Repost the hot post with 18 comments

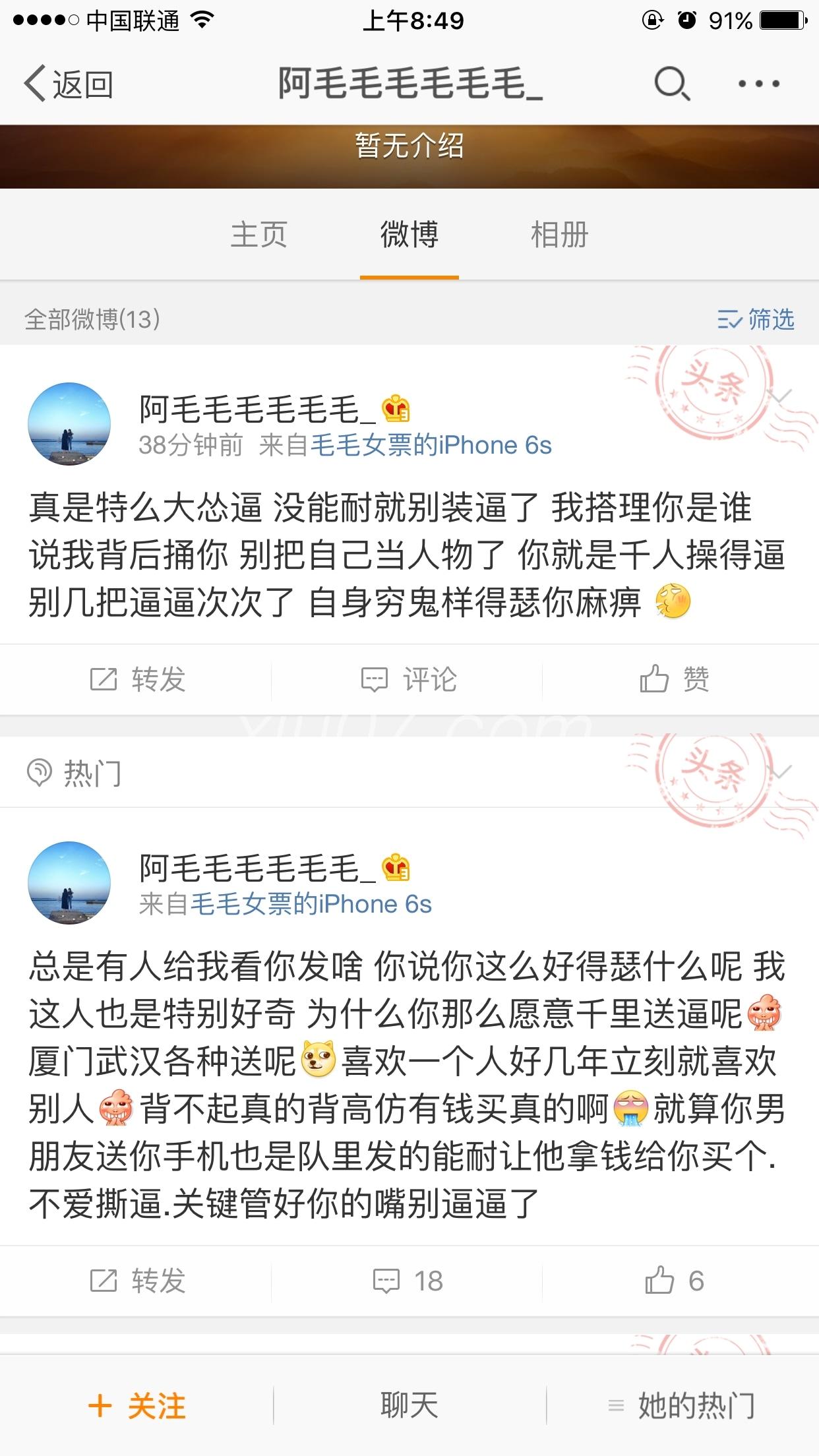point(137,1281)
